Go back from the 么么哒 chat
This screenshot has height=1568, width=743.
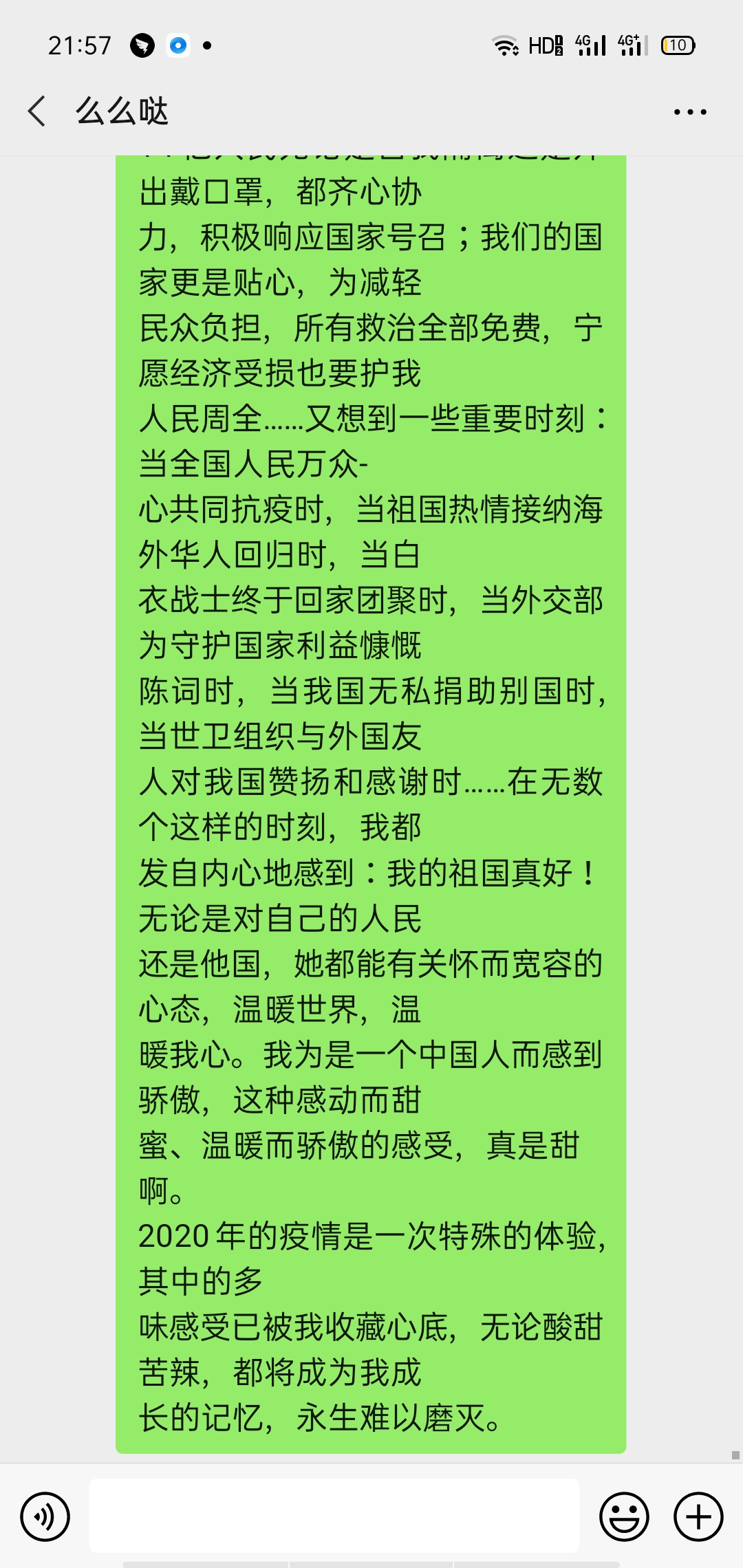(37, 111)
